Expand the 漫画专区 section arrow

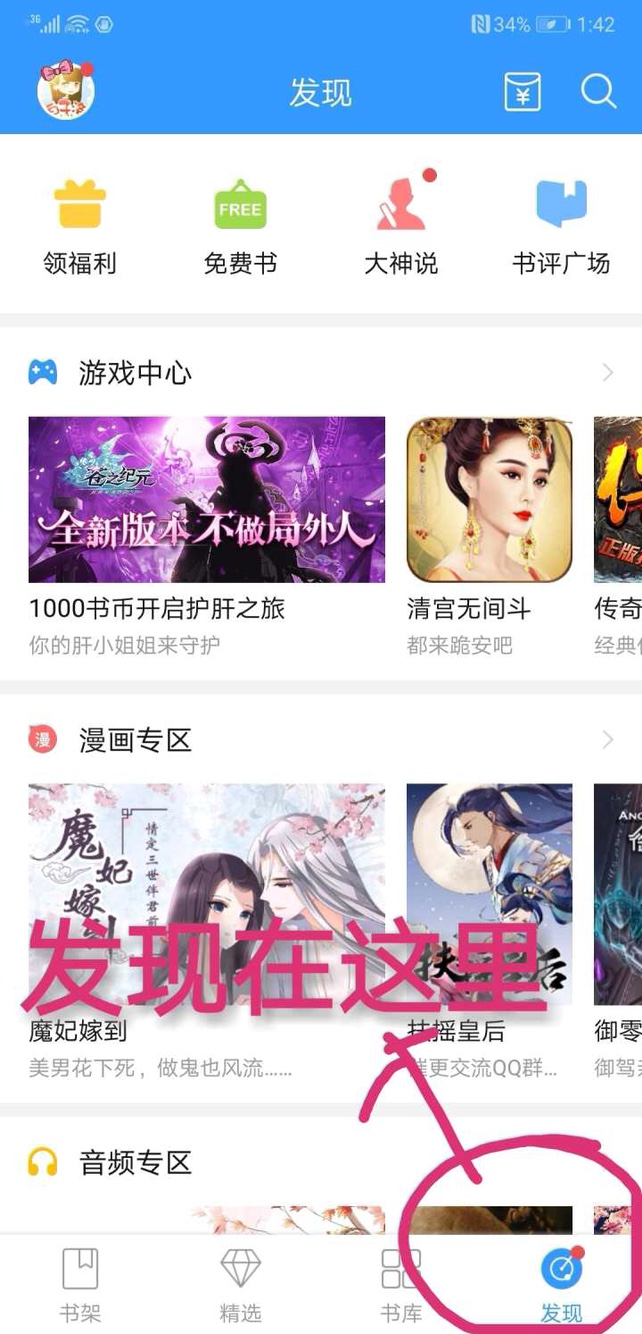(607, 740)
